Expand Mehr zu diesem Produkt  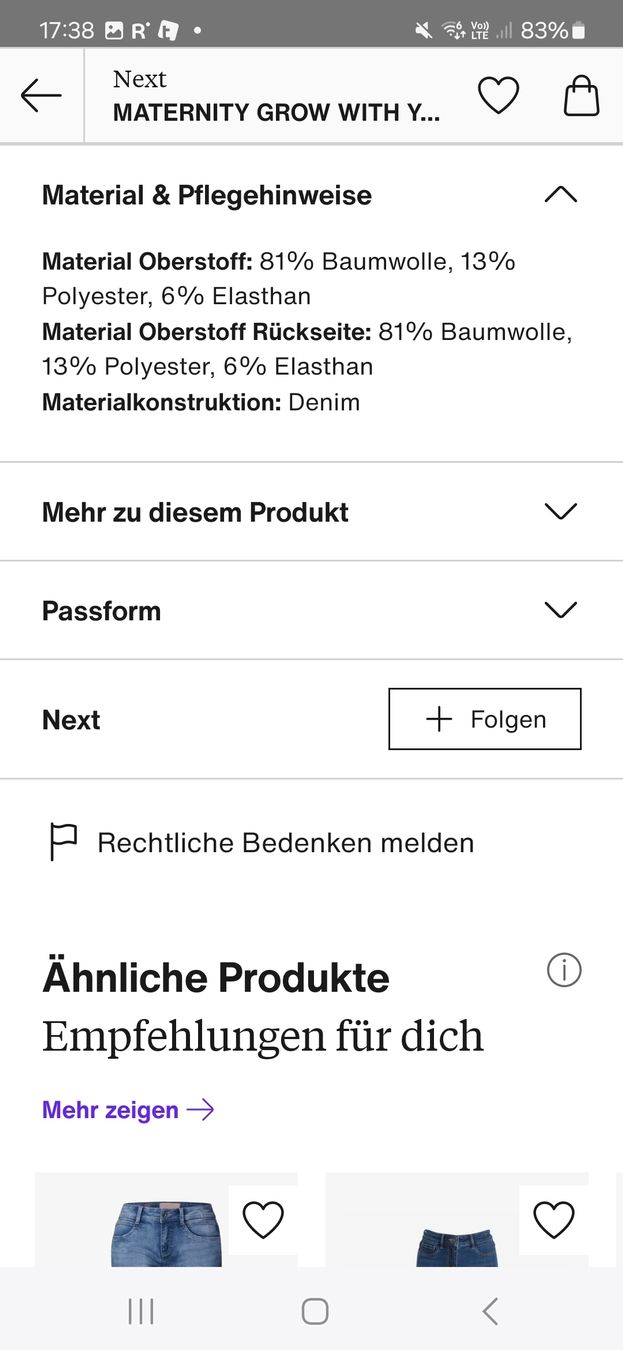tap(311, 512)
